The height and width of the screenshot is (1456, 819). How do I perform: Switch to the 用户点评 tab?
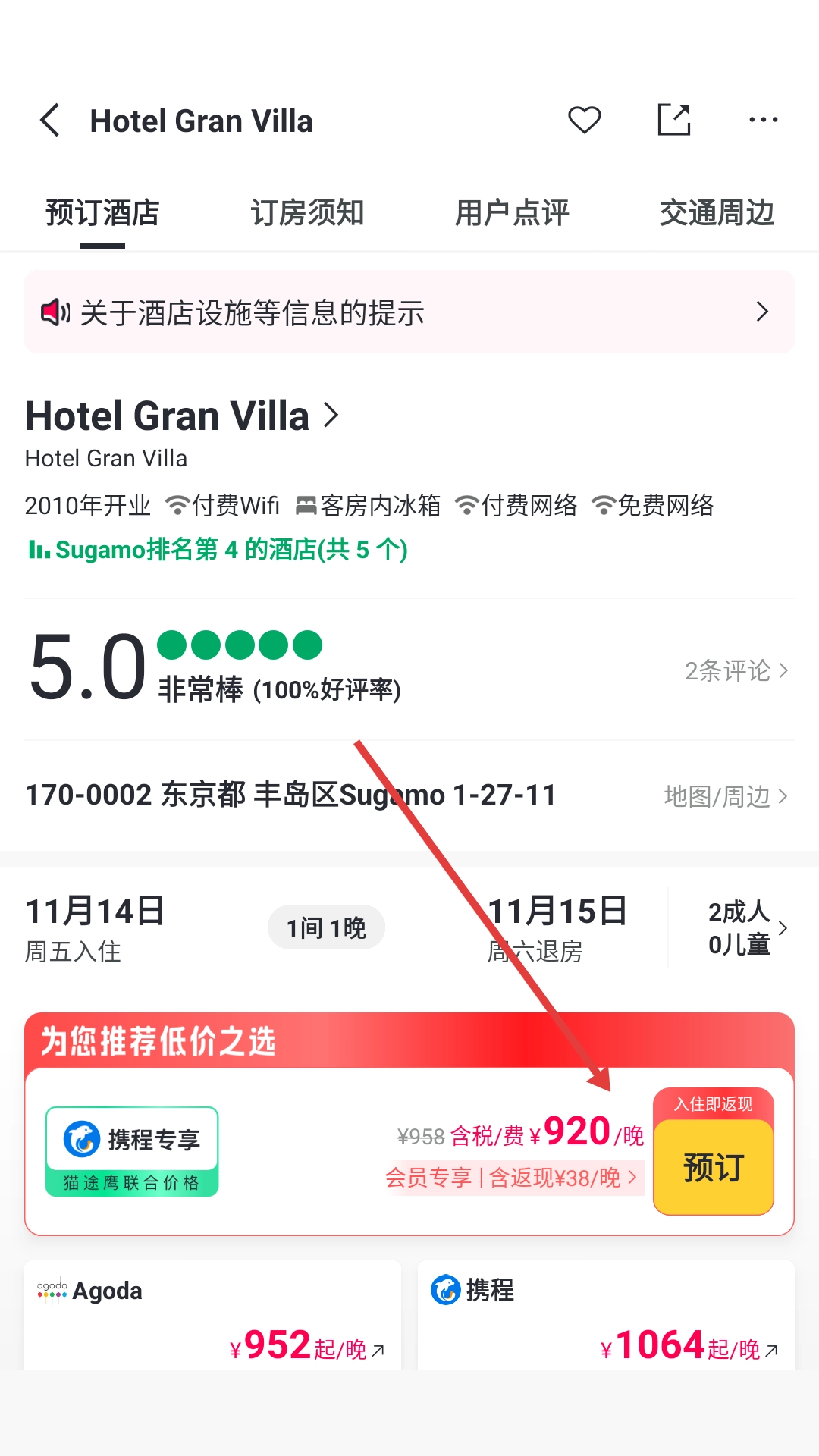(512, 213)
